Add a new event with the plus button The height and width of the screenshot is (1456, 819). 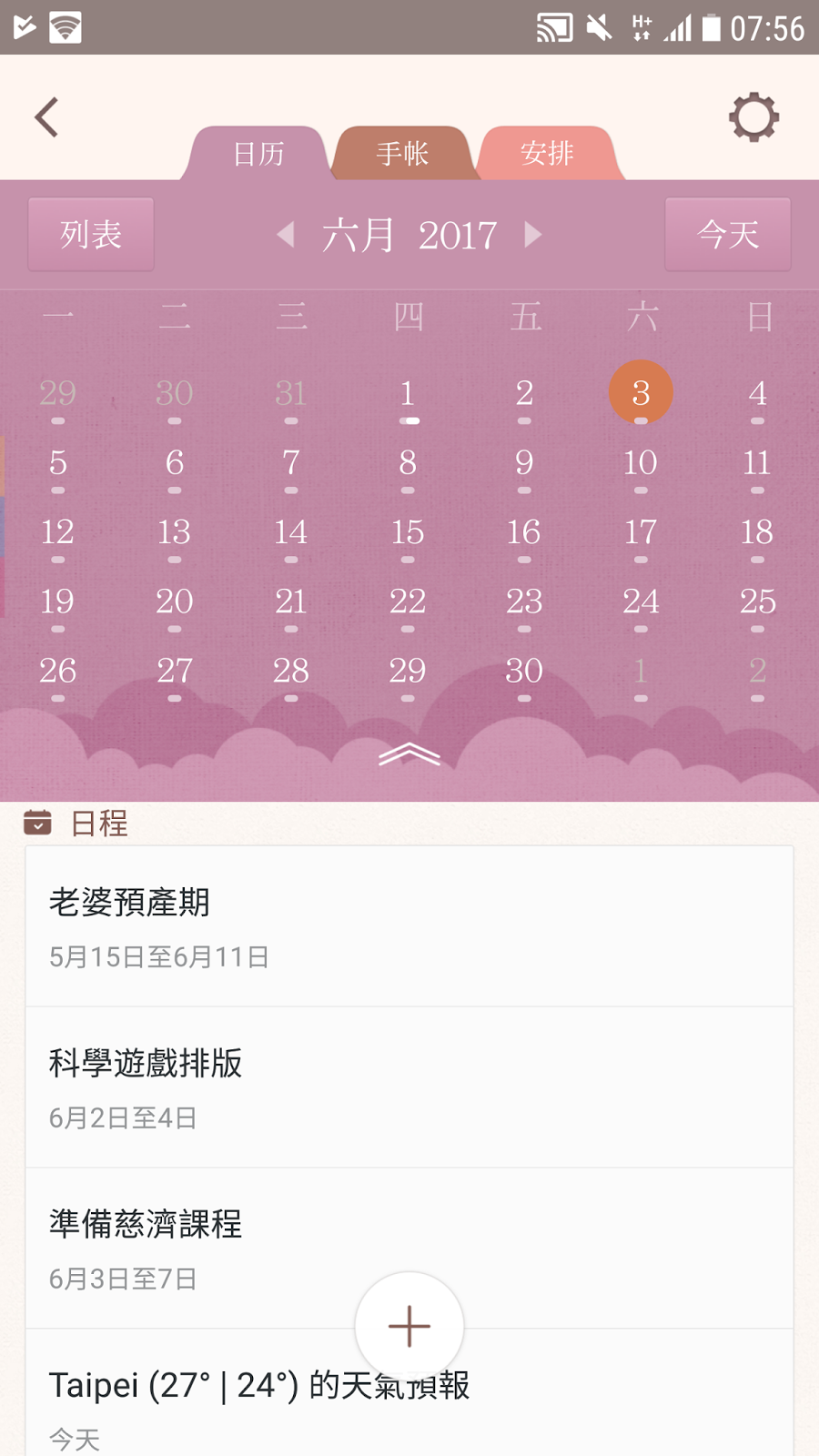click(409, 1326)
